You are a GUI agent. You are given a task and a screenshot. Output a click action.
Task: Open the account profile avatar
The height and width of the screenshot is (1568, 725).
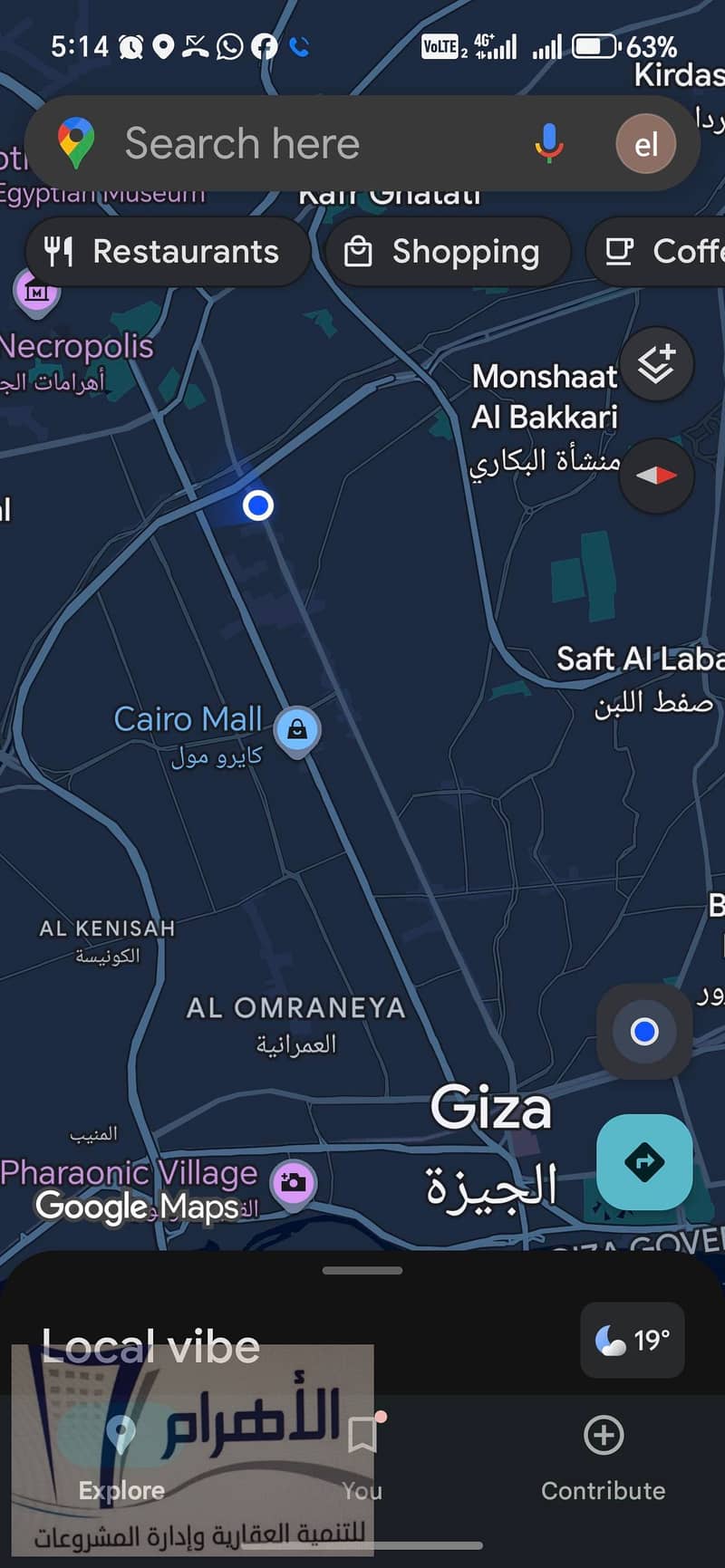pyautogui.click(x=645, y=144)
